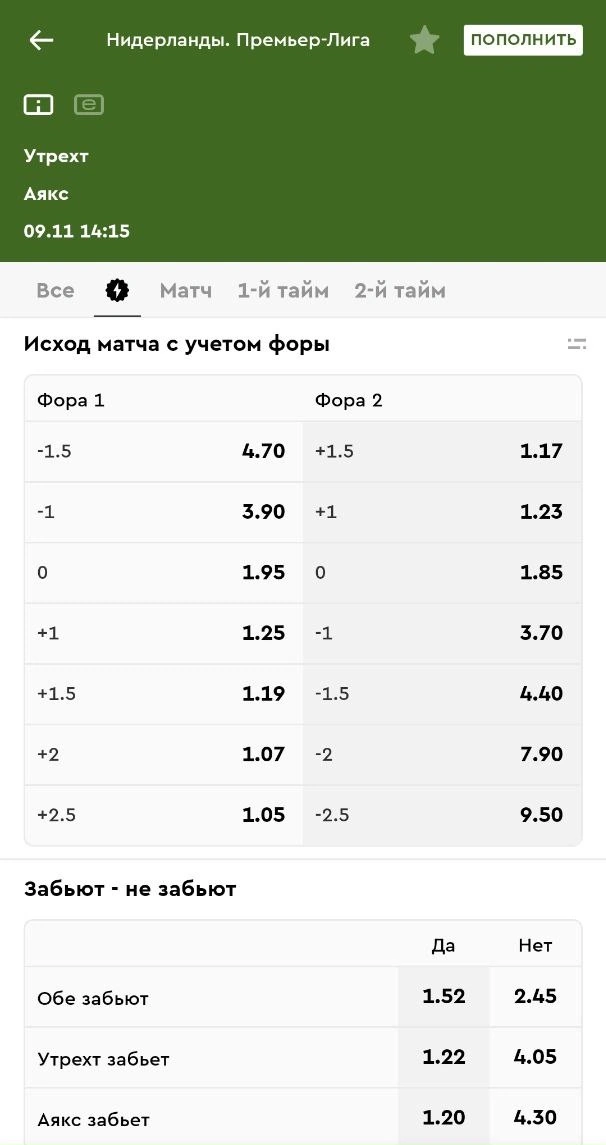Image resolution: width=606 pixels, height=1145 pixels.
Task: Open the 2-й тайм tab
Action: tap(400, 290)
